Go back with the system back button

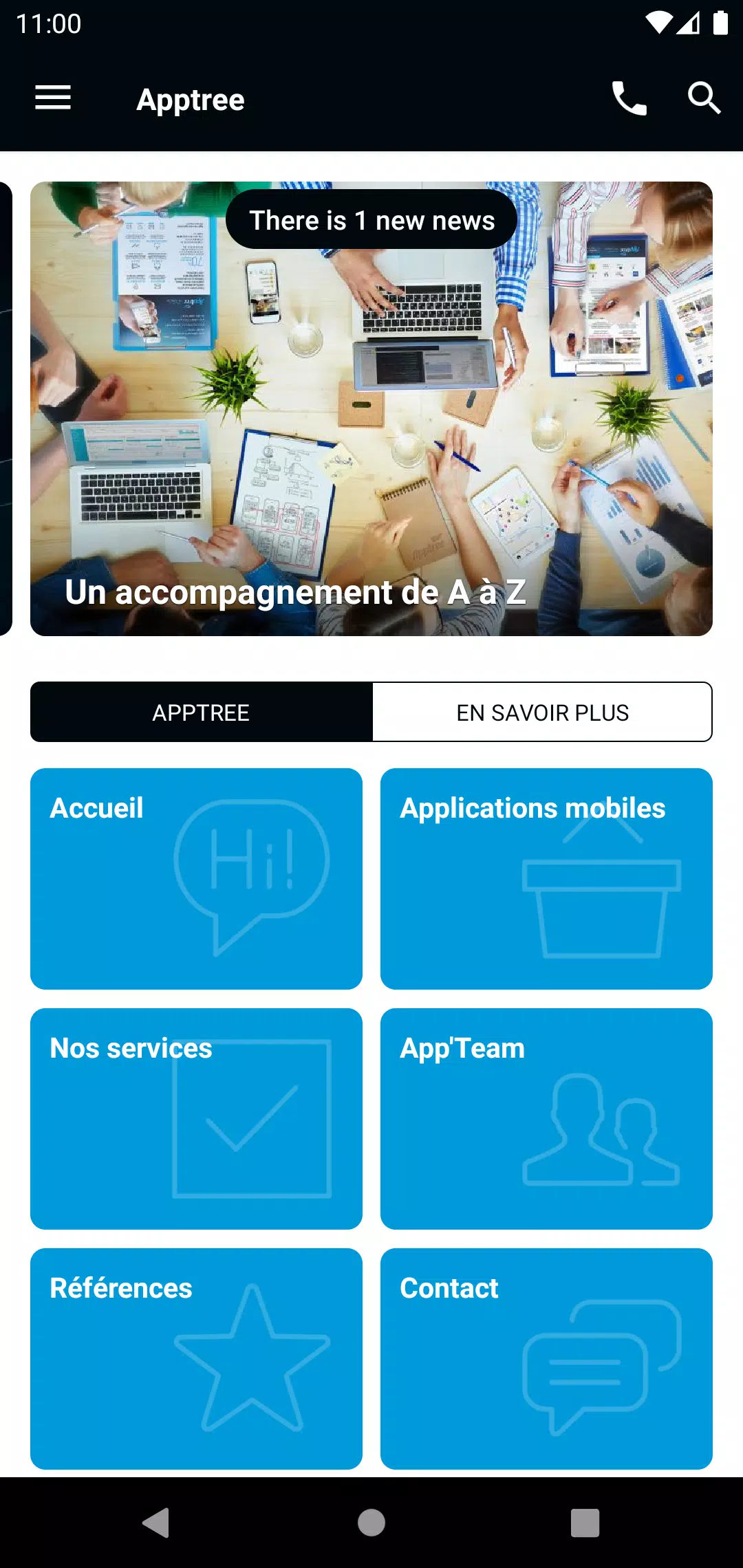tap(156, 1523)
